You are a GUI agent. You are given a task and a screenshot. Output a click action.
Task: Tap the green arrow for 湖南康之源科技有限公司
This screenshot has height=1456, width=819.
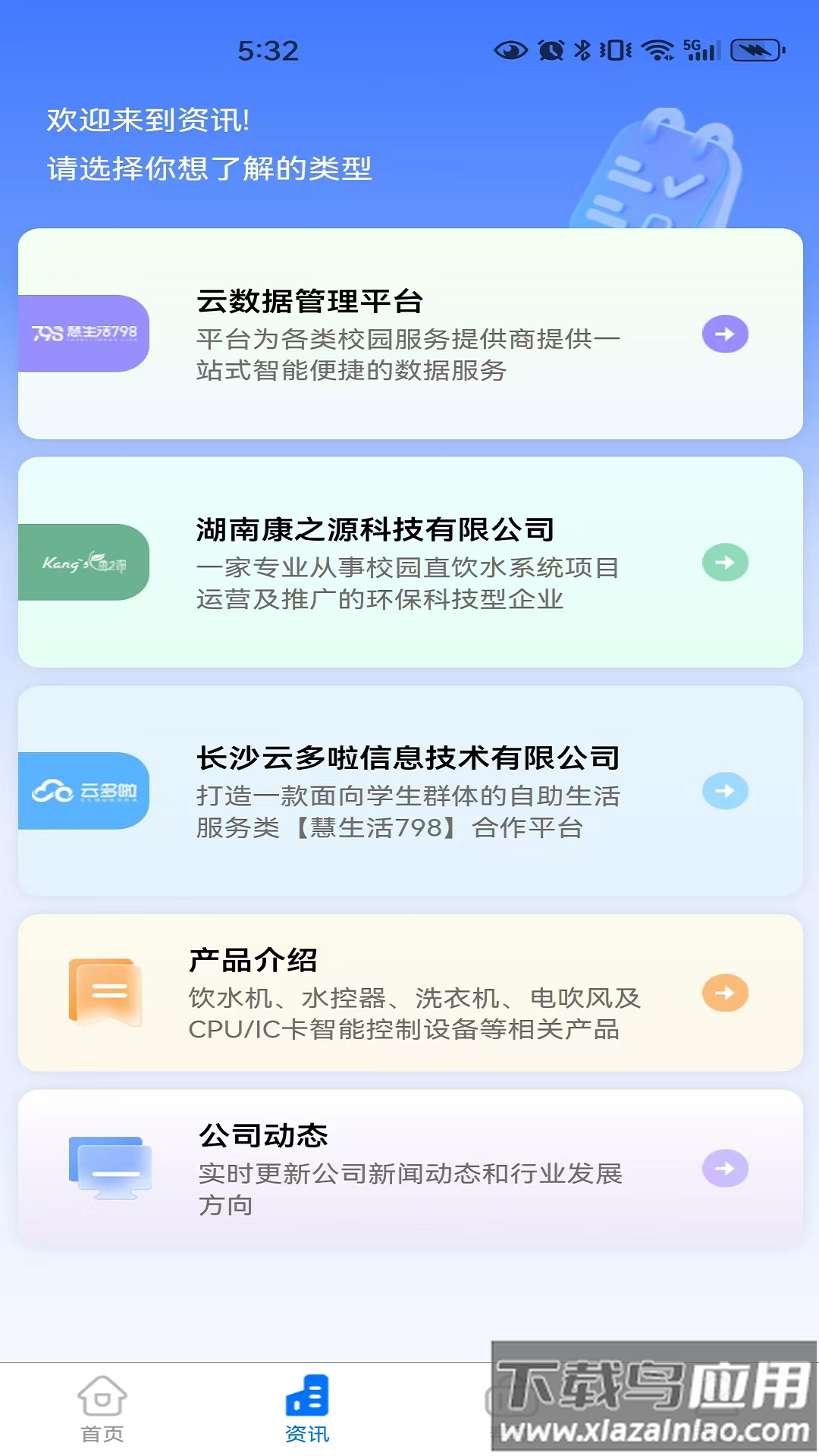[725, 563]
